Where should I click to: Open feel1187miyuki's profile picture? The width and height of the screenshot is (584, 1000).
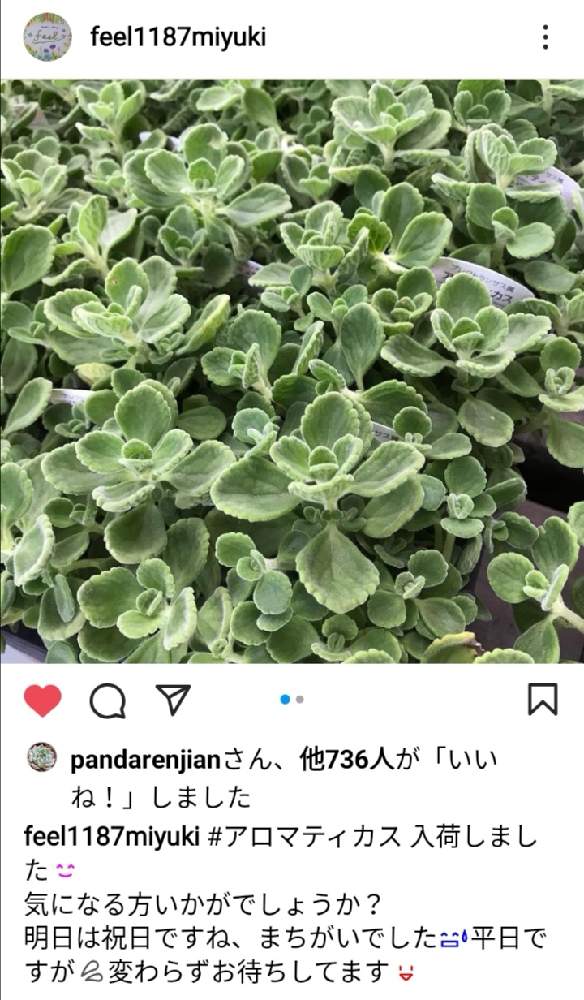point(48,36)
